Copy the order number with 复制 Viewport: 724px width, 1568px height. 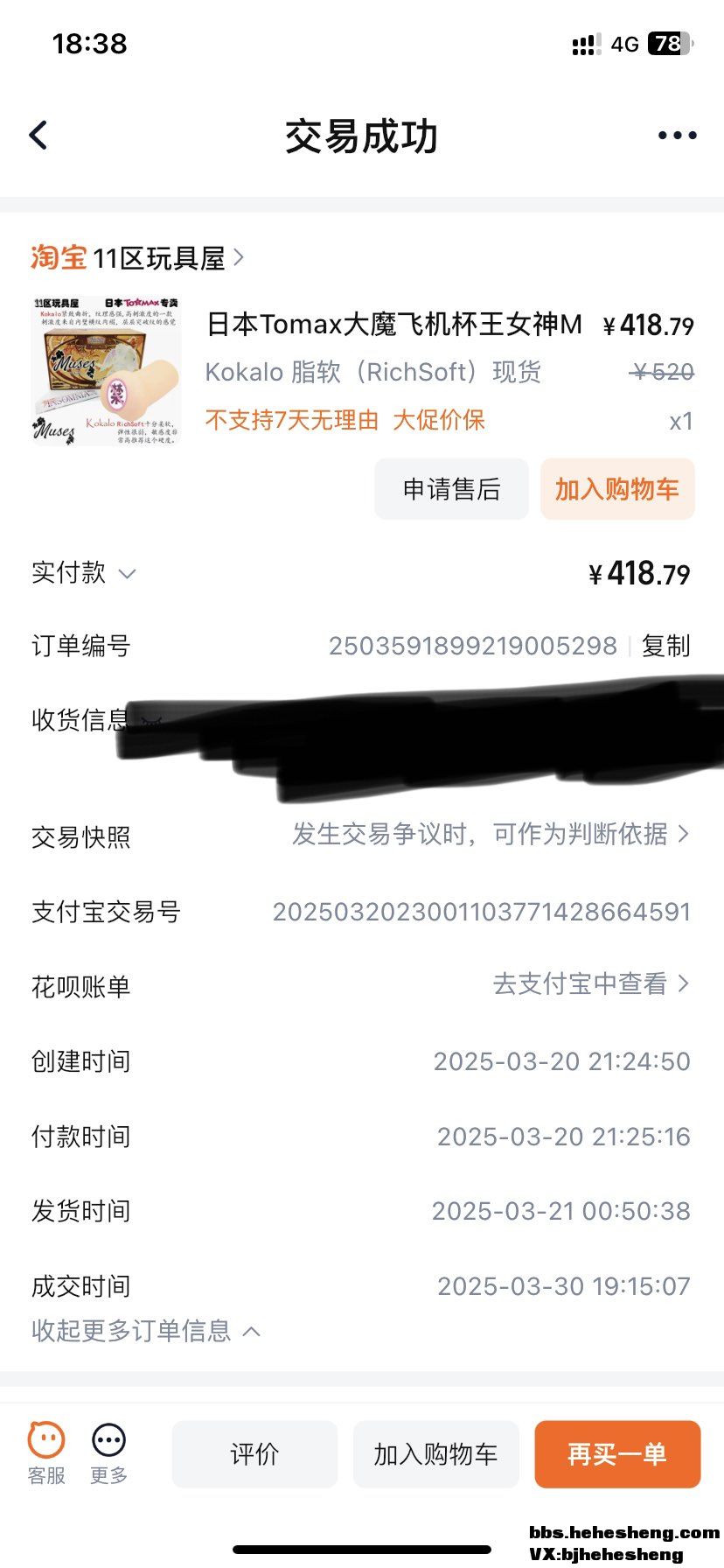tap(665, 646)
